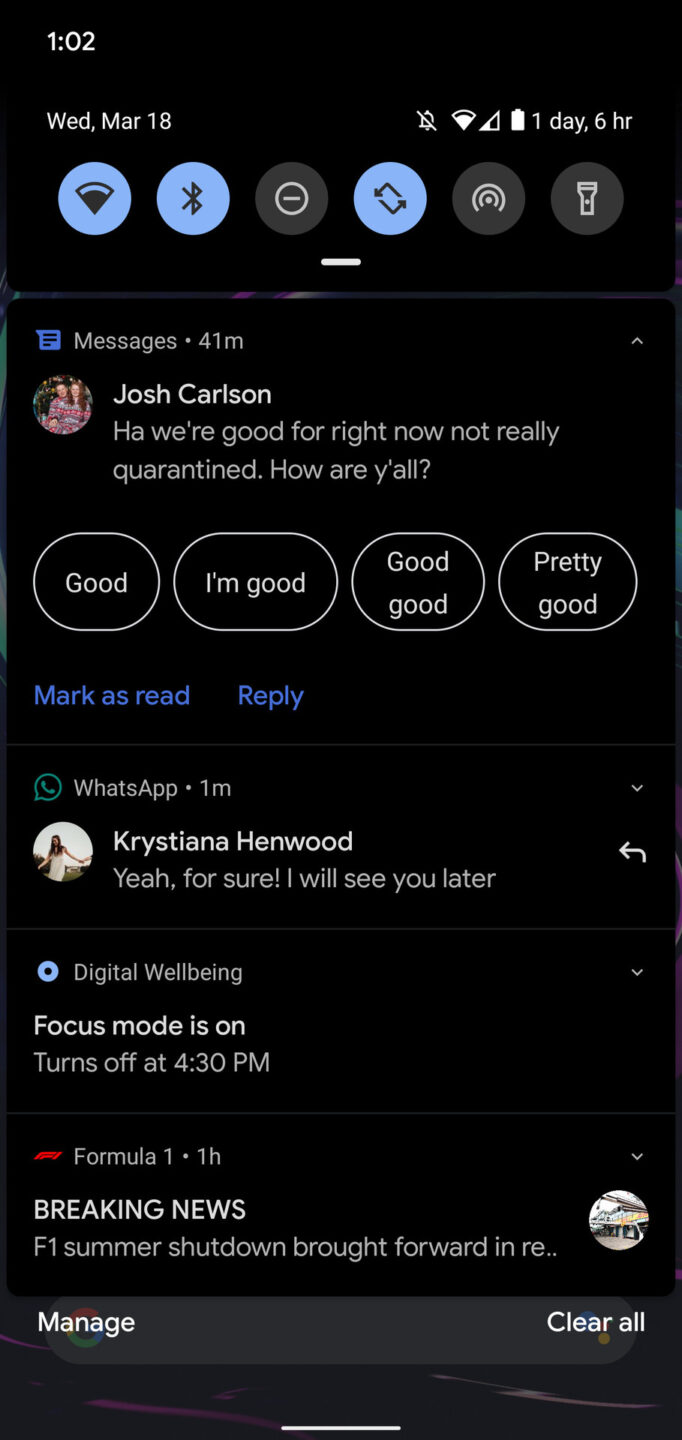Viewport: 682px width, 1440px height.
Task: Clear all notifications
Action: point(595,1322)
